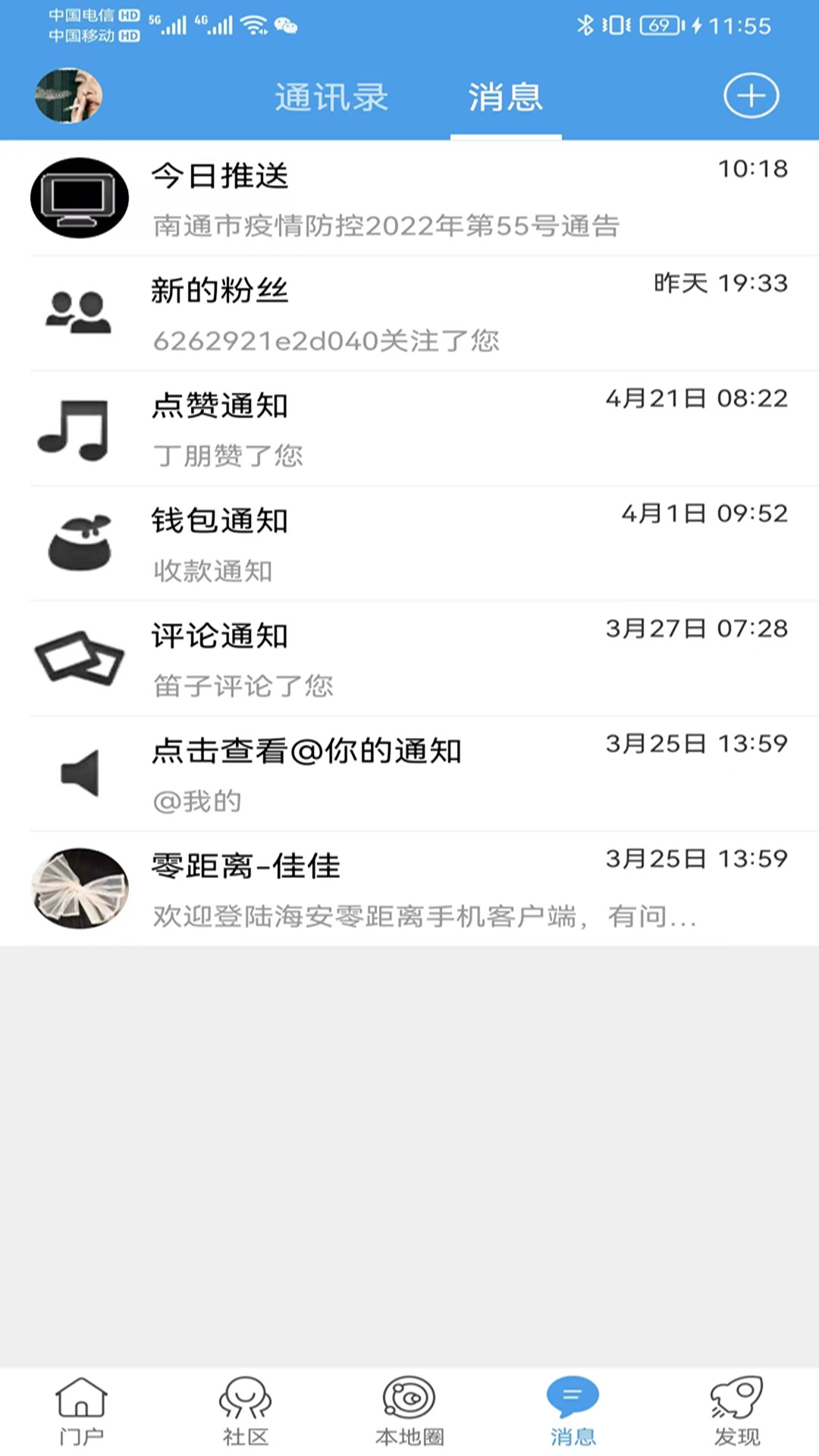Switch to the 发现 tab
Screen dimensions: 819x1456
click(736, 1410)
